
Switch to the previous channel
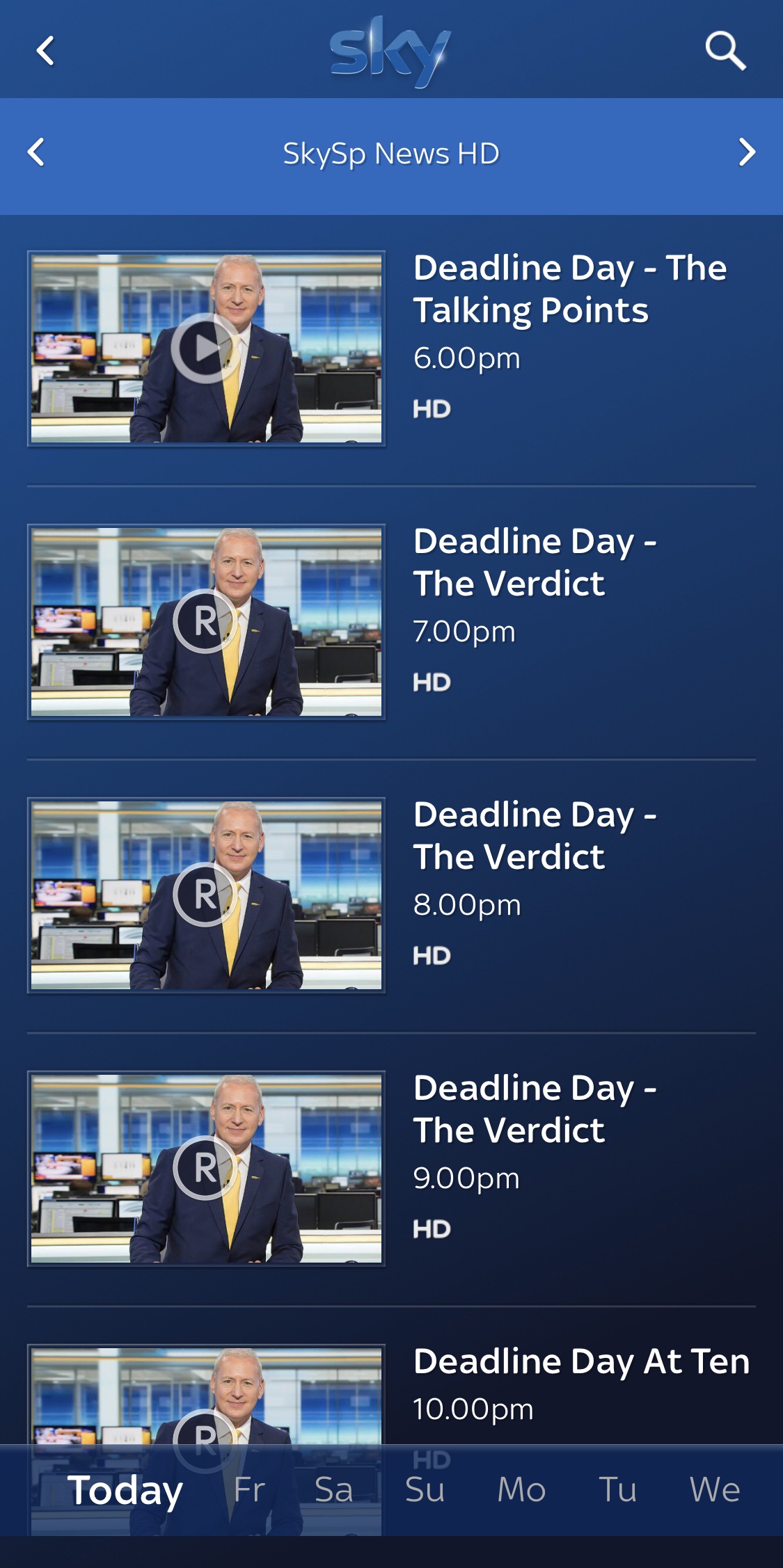point(36,152)
